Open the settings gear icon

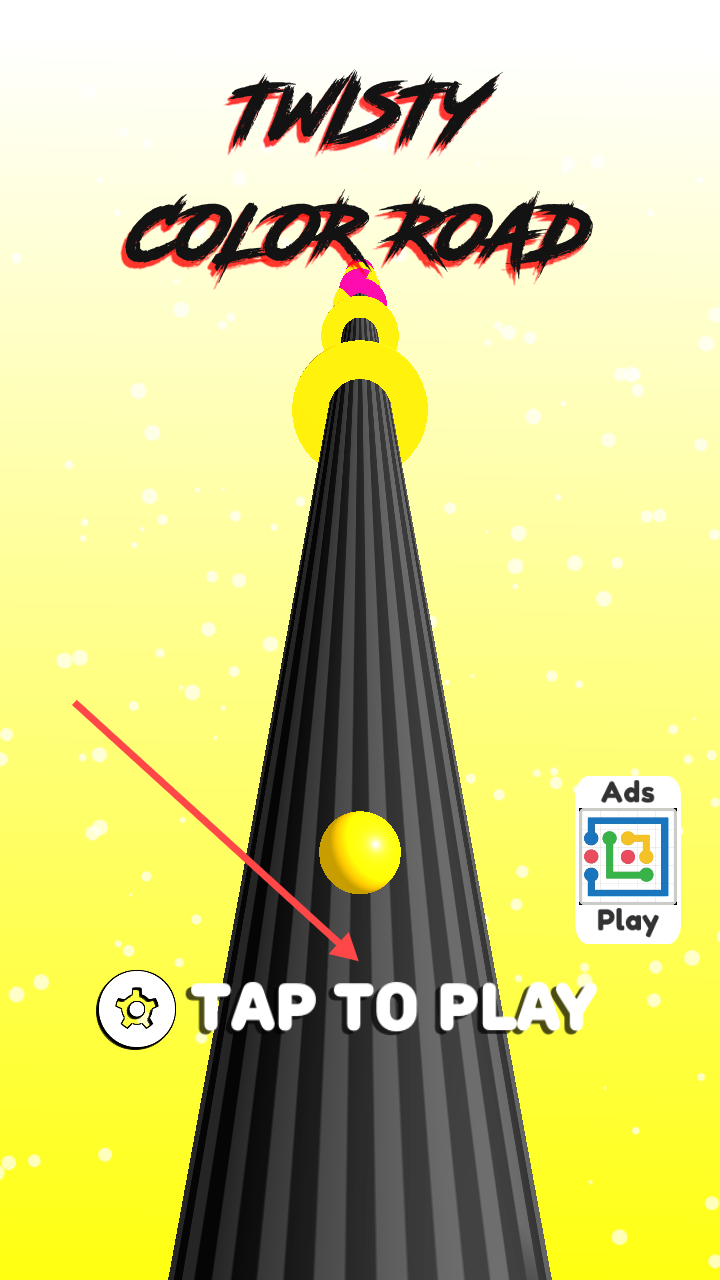point(136,1009)
